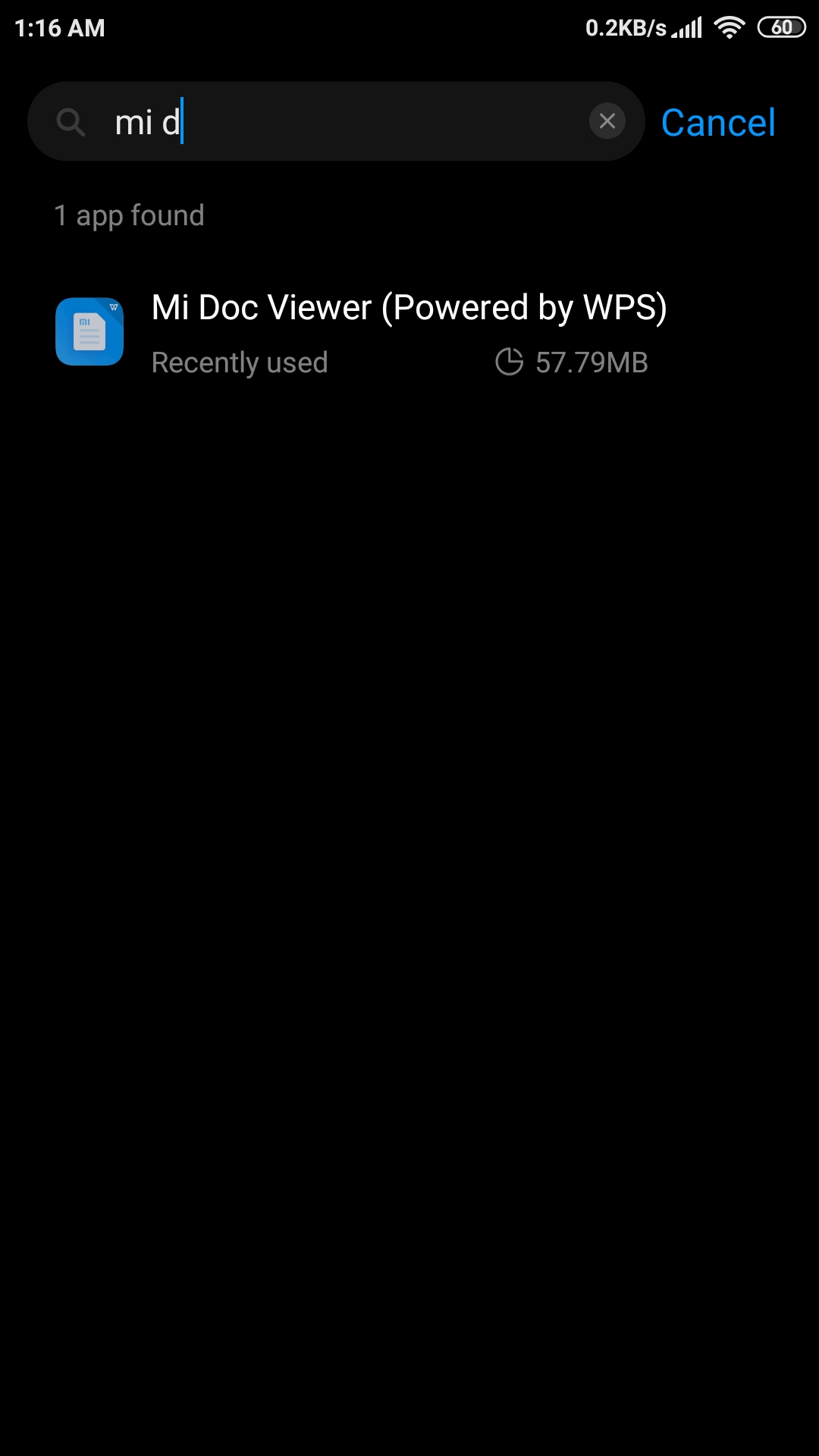The width and height of the screenshot is (819, 1456).
Task: Open Mi Doc Viewer app info
Action: [x=409, y=332]
